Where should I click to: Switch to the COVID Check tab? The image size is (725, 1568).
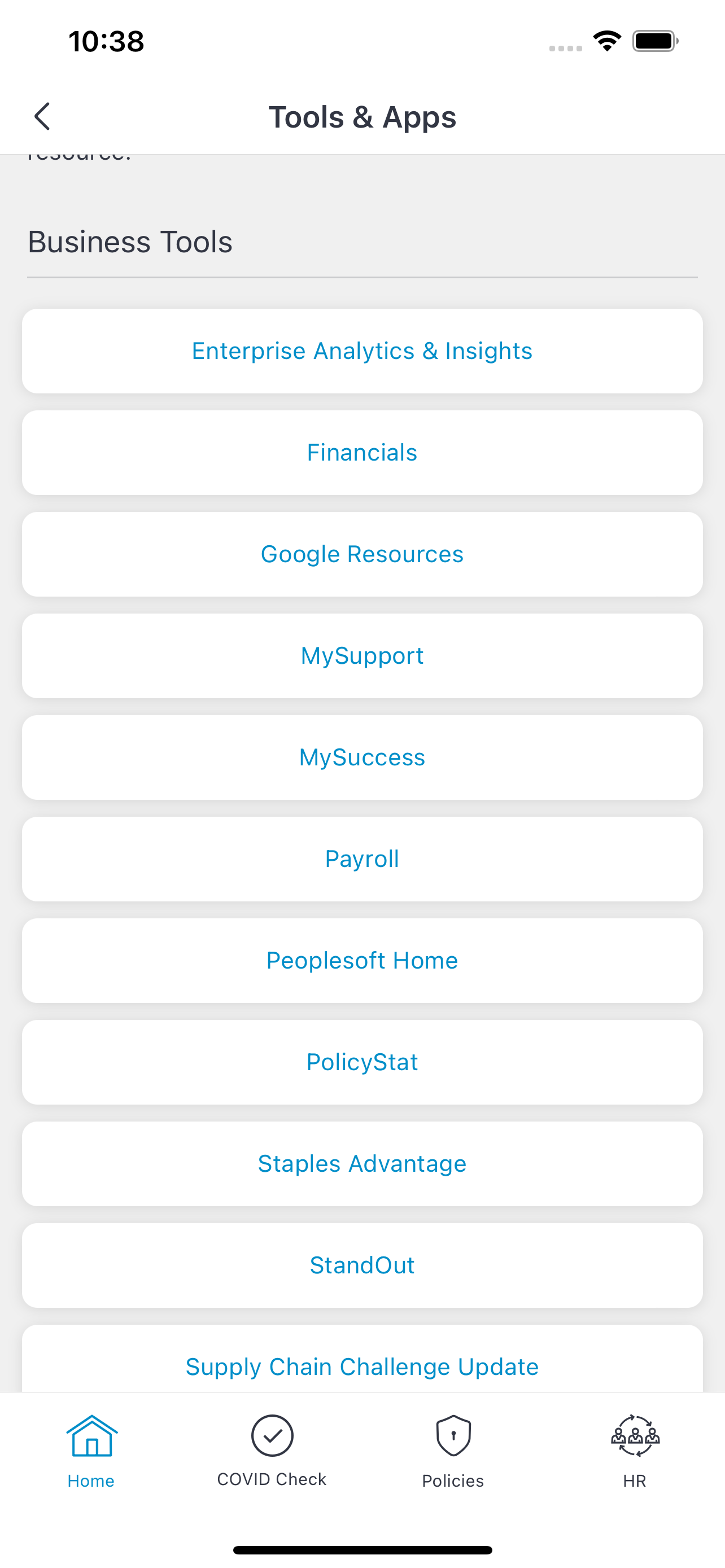[x=272, y=1452]
